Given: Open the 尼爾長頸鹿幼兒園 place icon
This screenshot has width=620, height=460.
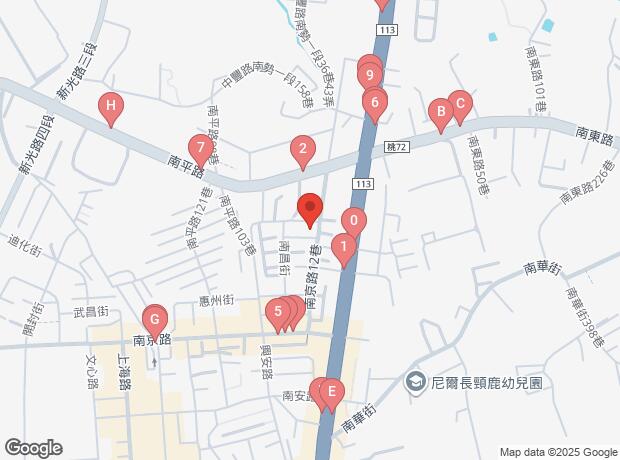Looking at the screenshot, I should 414,383.
